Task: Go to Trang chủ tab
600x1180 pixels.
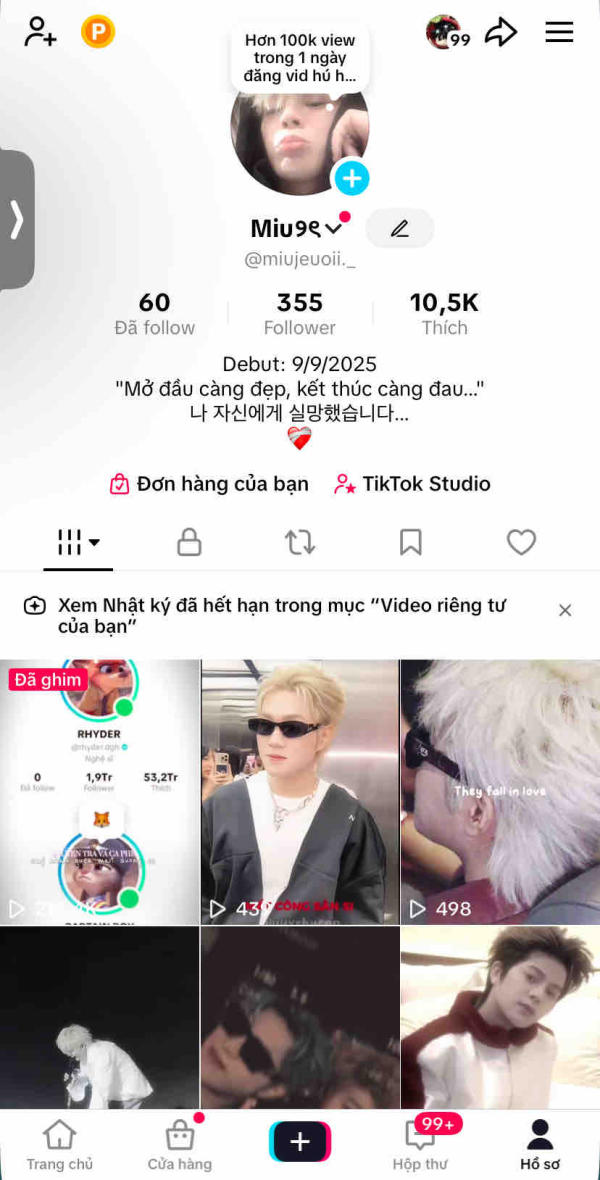Action: (x=60, y=1145)
